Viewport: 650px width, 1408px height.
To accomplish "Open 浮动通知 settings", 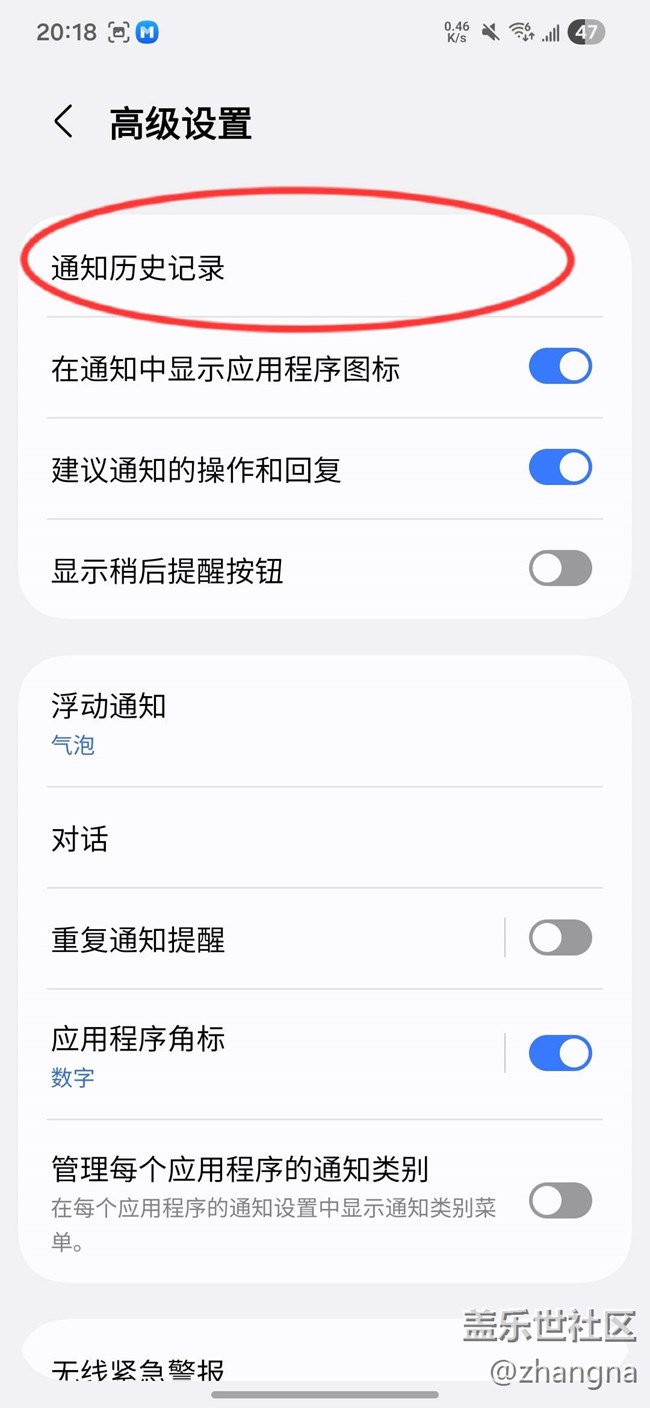I will [x=300, y=723].
